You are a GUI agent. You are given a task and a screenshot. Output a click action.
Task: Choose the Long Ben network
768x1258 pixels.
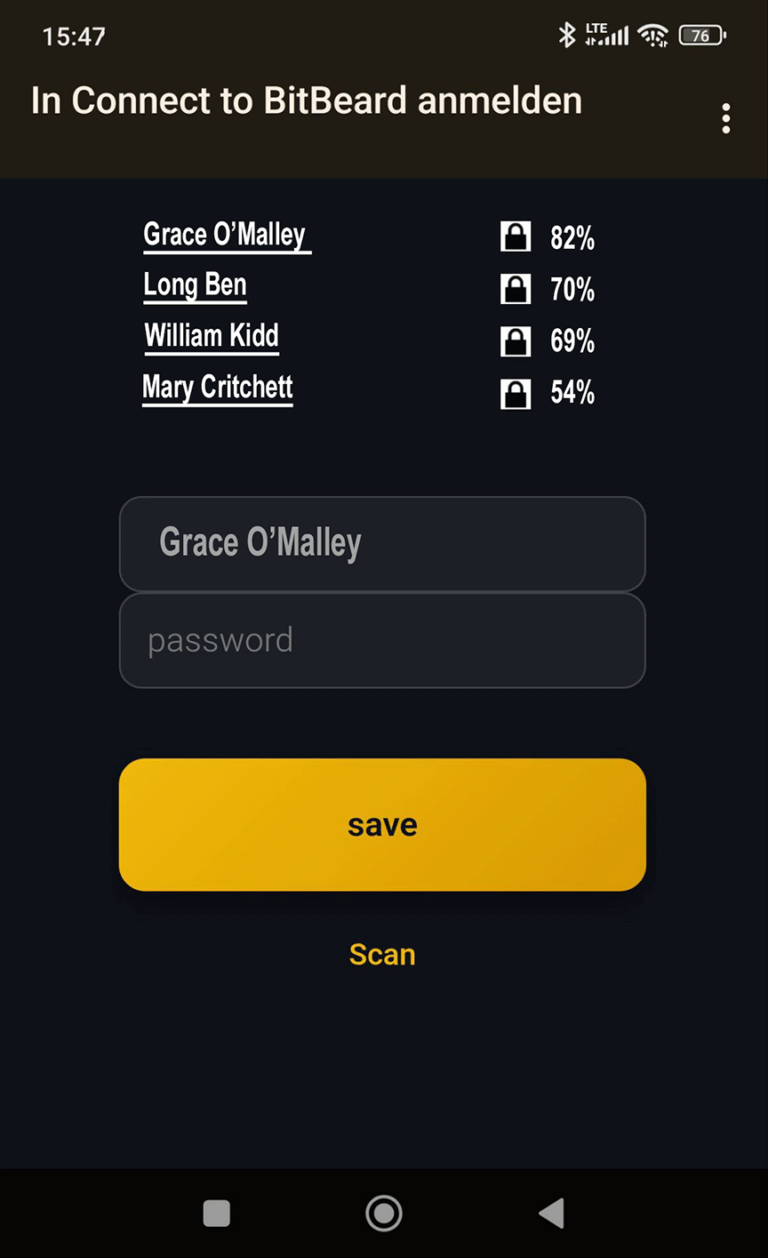195,286
